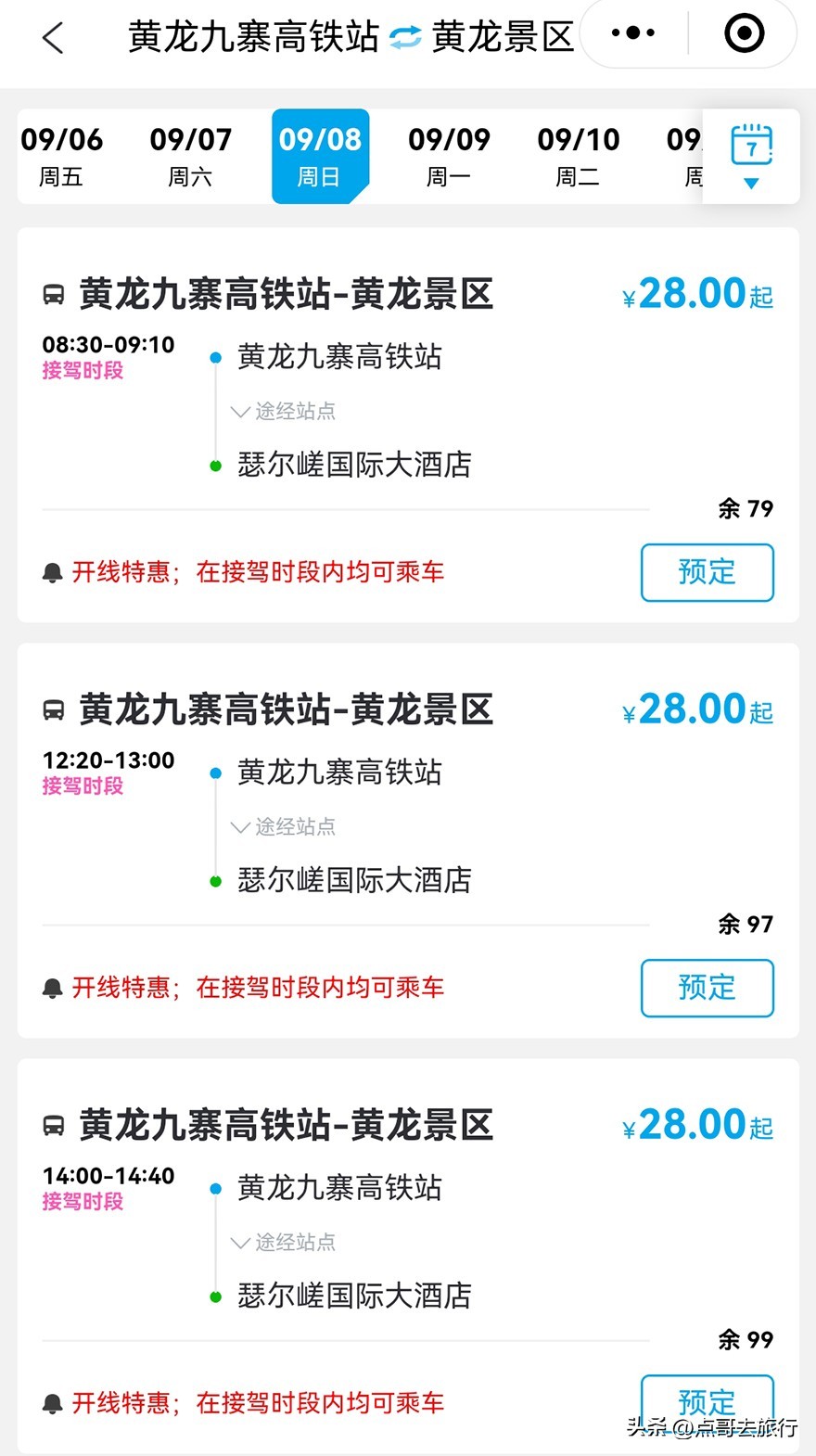Expand 途经站点 for the 08:30-09:10 trip
Screen dimensions: 816x1456
(283, 411)
